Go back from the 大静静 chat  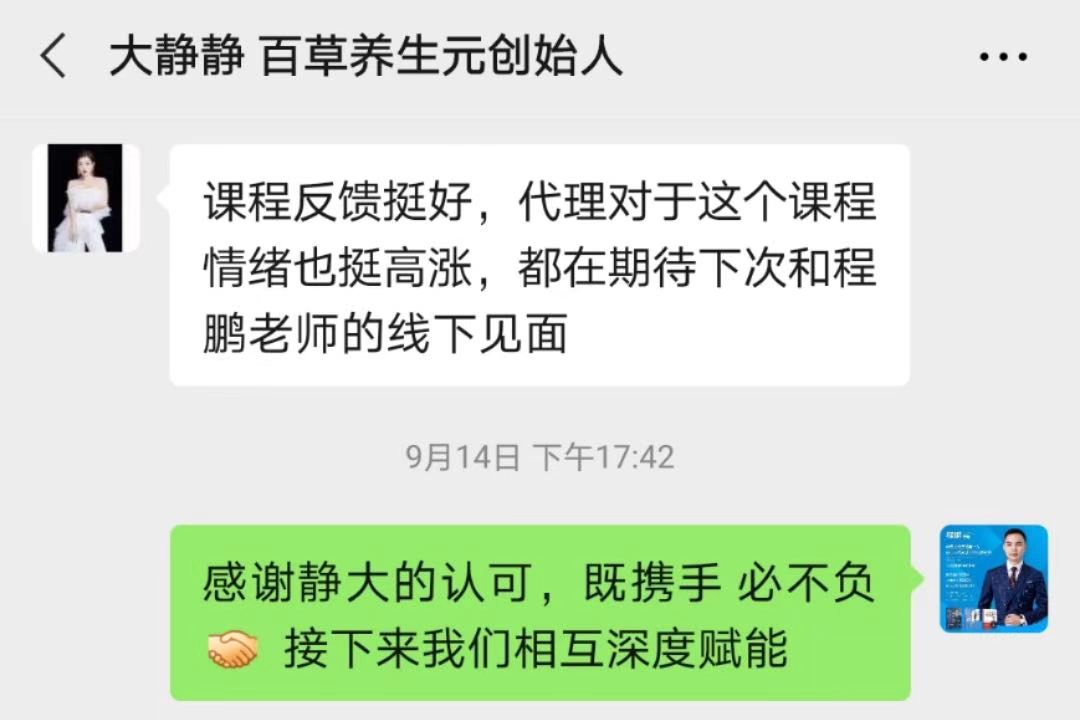pos(52,56)
